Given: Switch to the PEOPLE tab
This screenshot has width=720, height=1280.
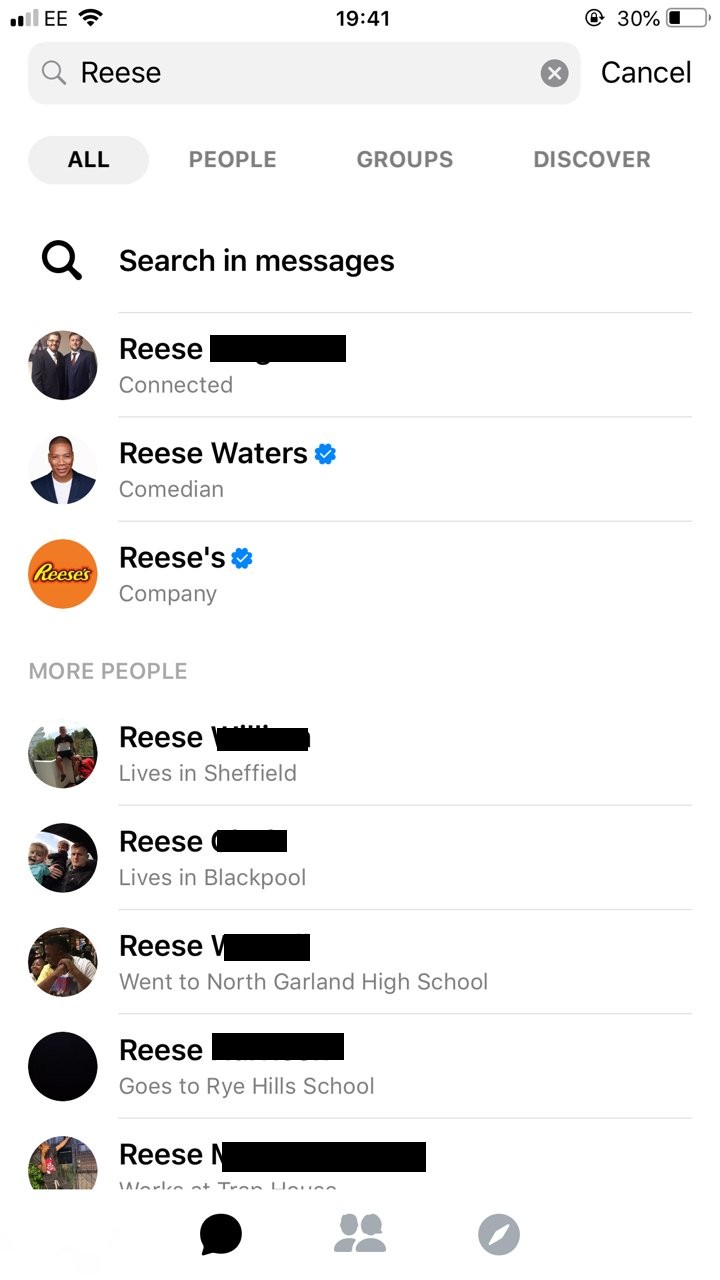Looking at the screenshot, I should tap(232, 160).
